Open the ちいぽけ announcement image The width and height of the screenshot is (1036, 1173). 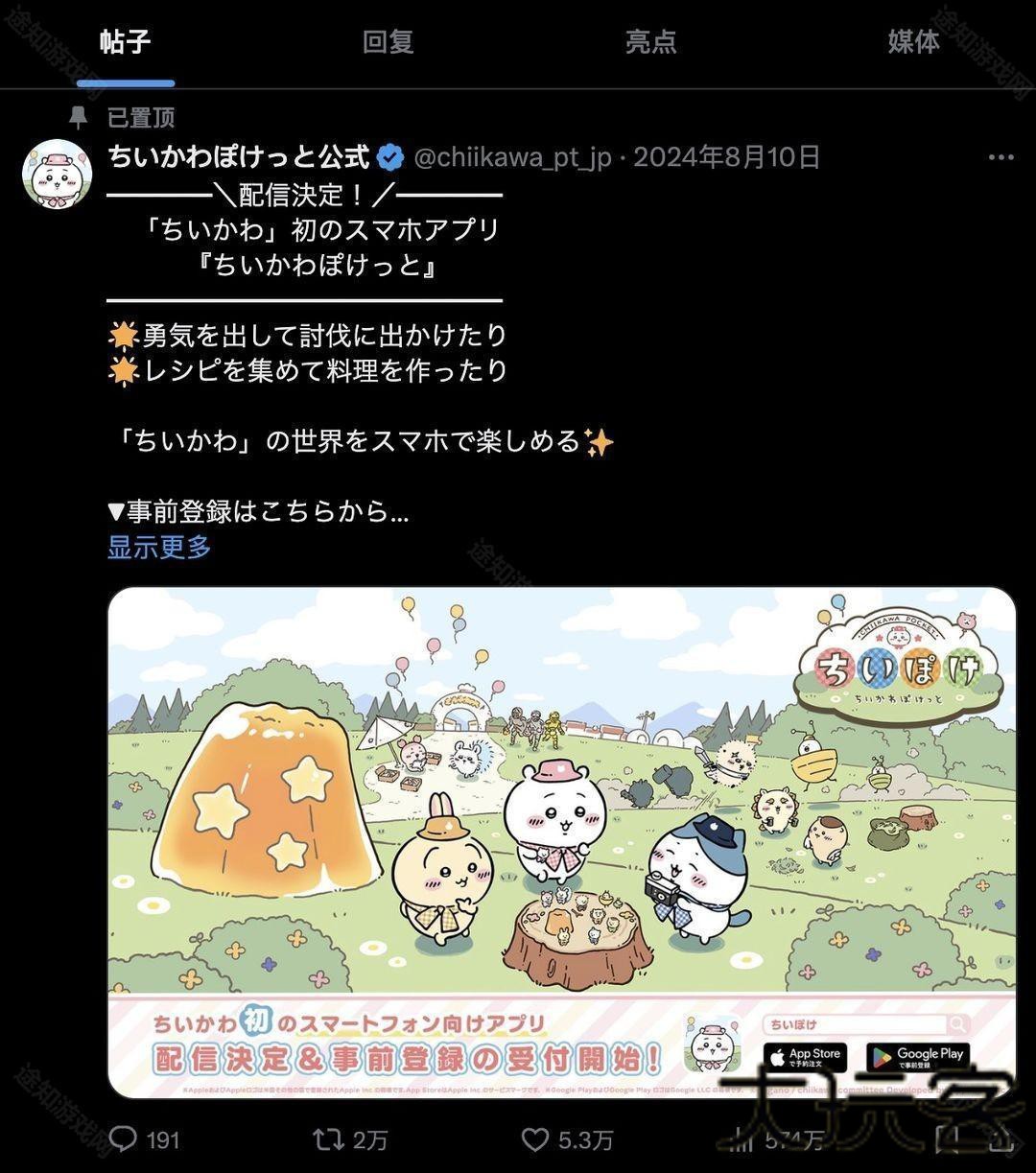pyautogui.click(x=561, y=842)
